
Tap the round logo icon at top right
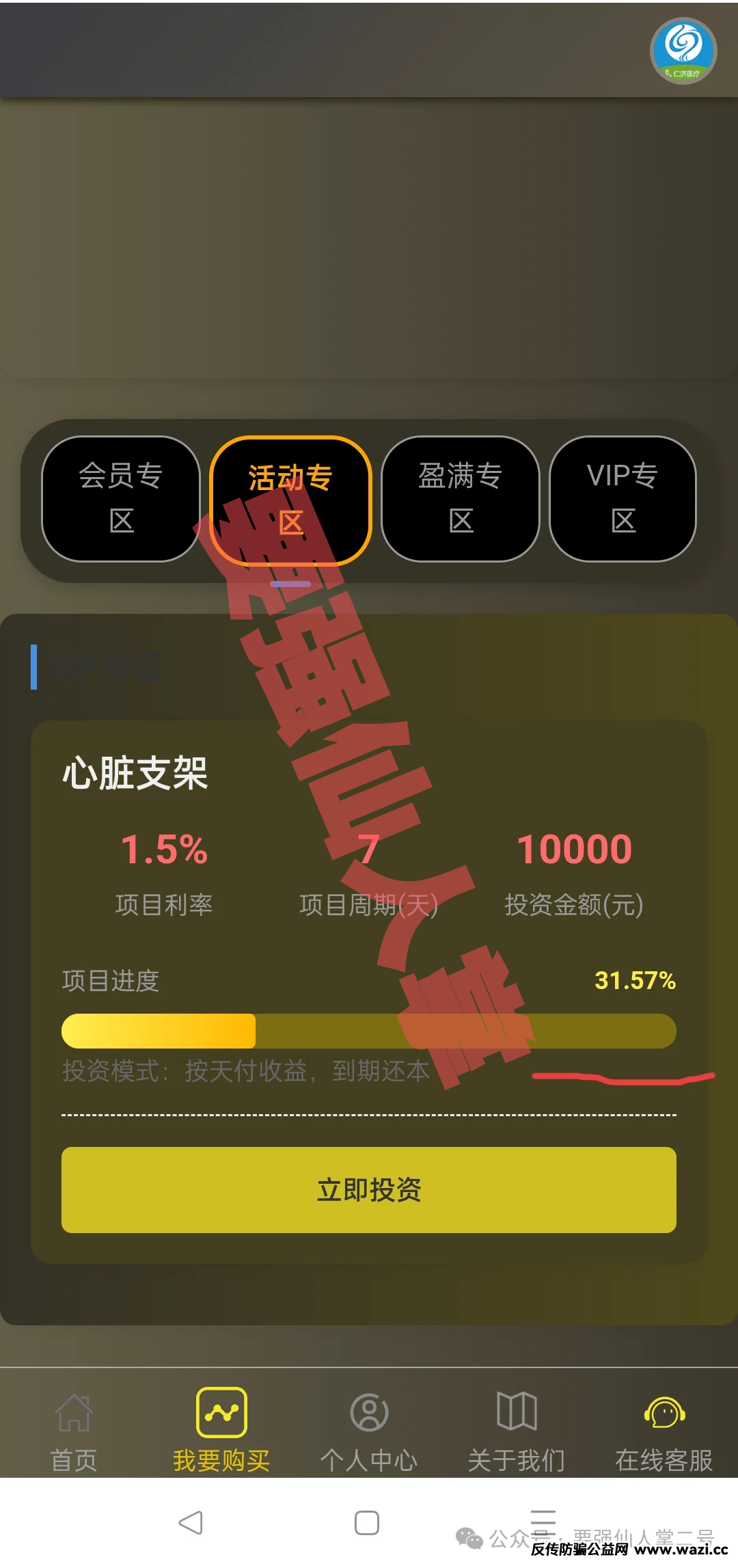point(683,51)
